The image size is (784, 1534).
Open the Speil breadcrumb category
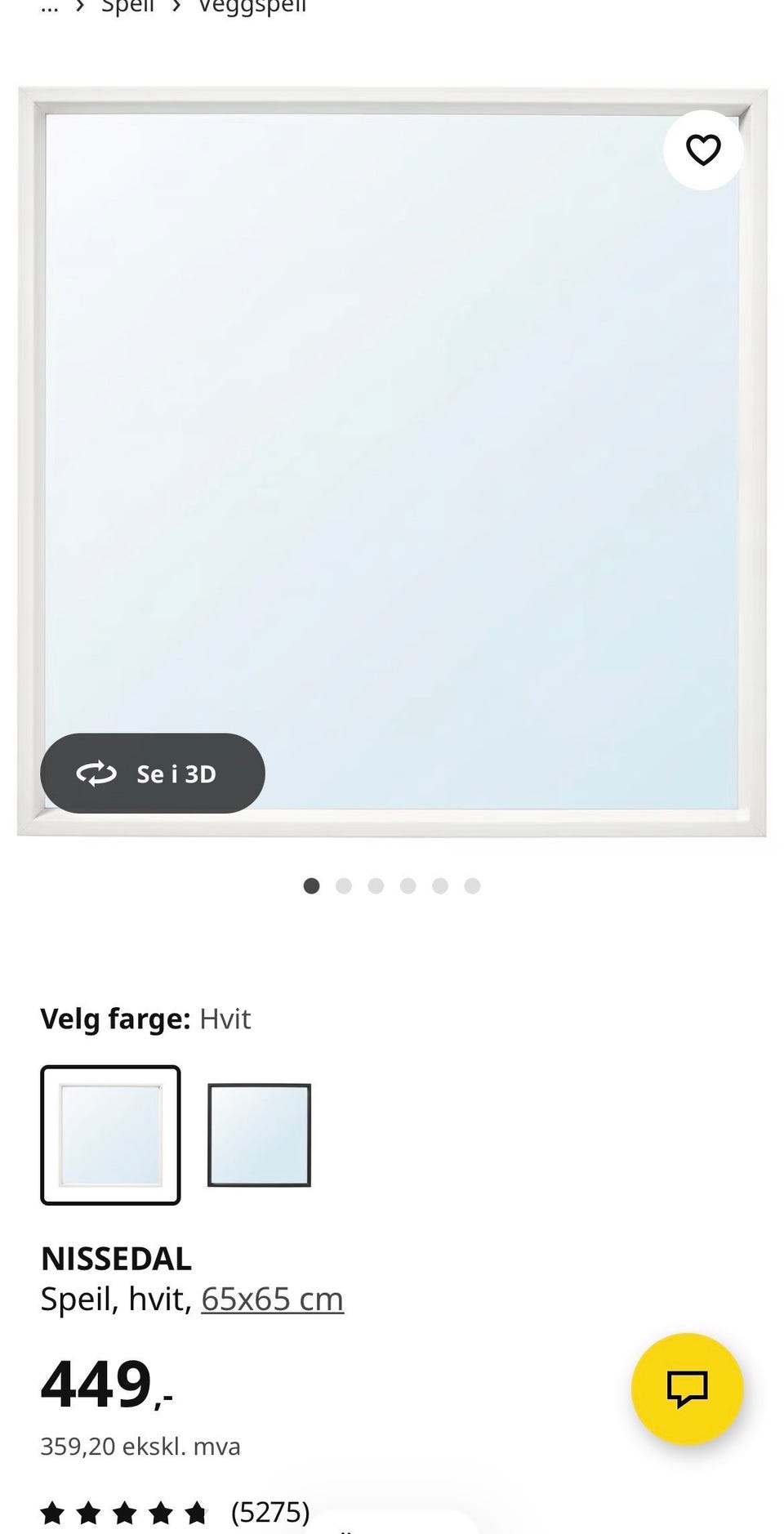[128, 7]
